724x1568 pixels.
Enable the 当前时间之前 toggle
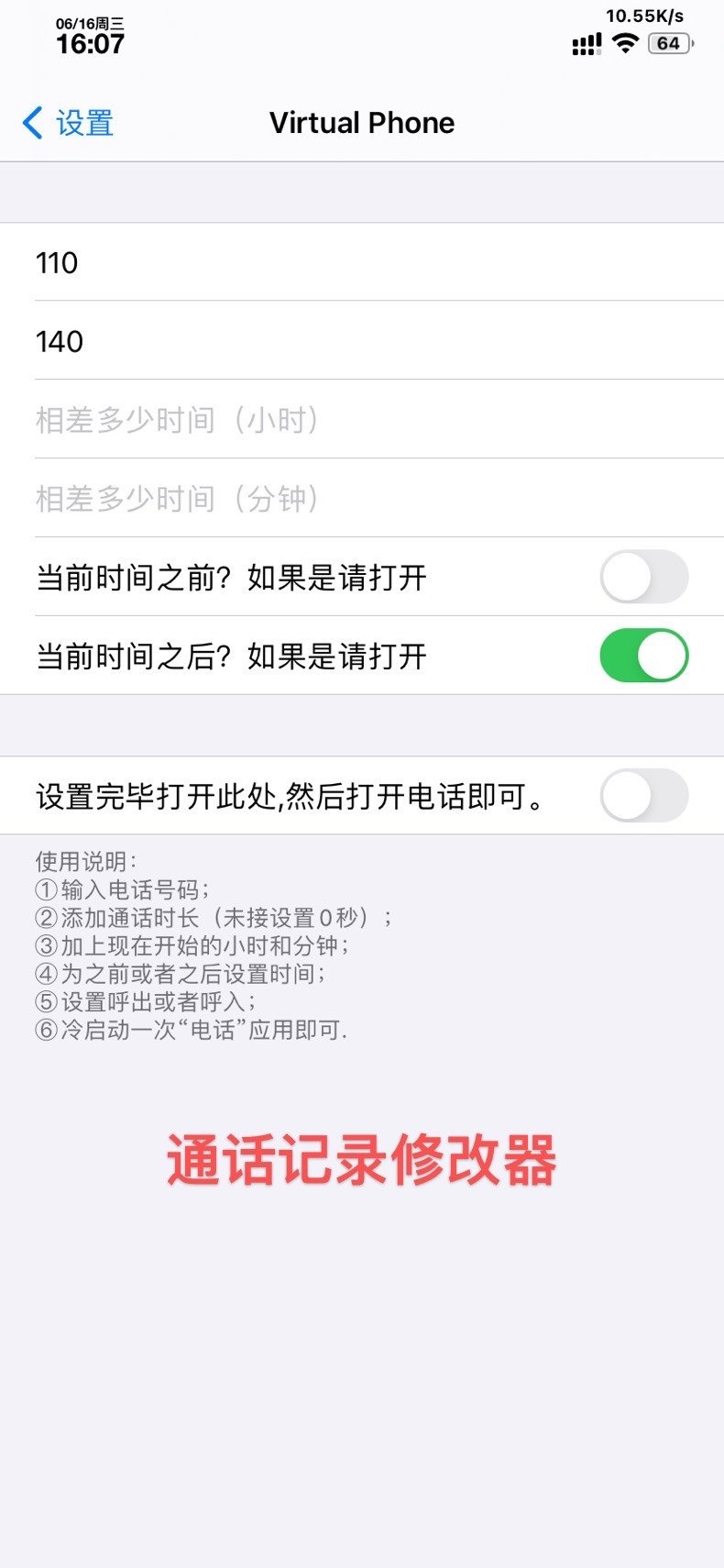[643, 576]
